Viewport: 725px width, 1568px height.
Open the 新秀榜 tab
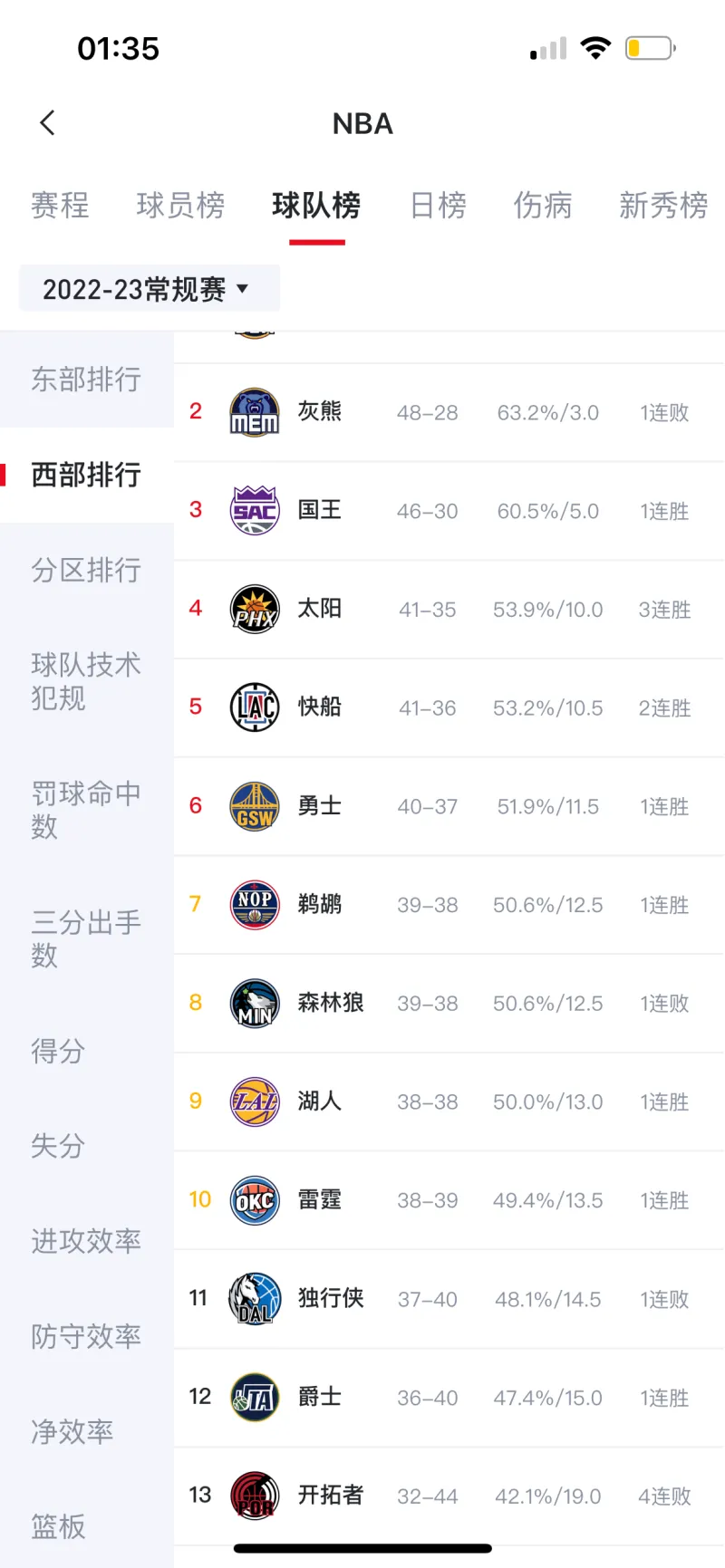click(663, 206)
